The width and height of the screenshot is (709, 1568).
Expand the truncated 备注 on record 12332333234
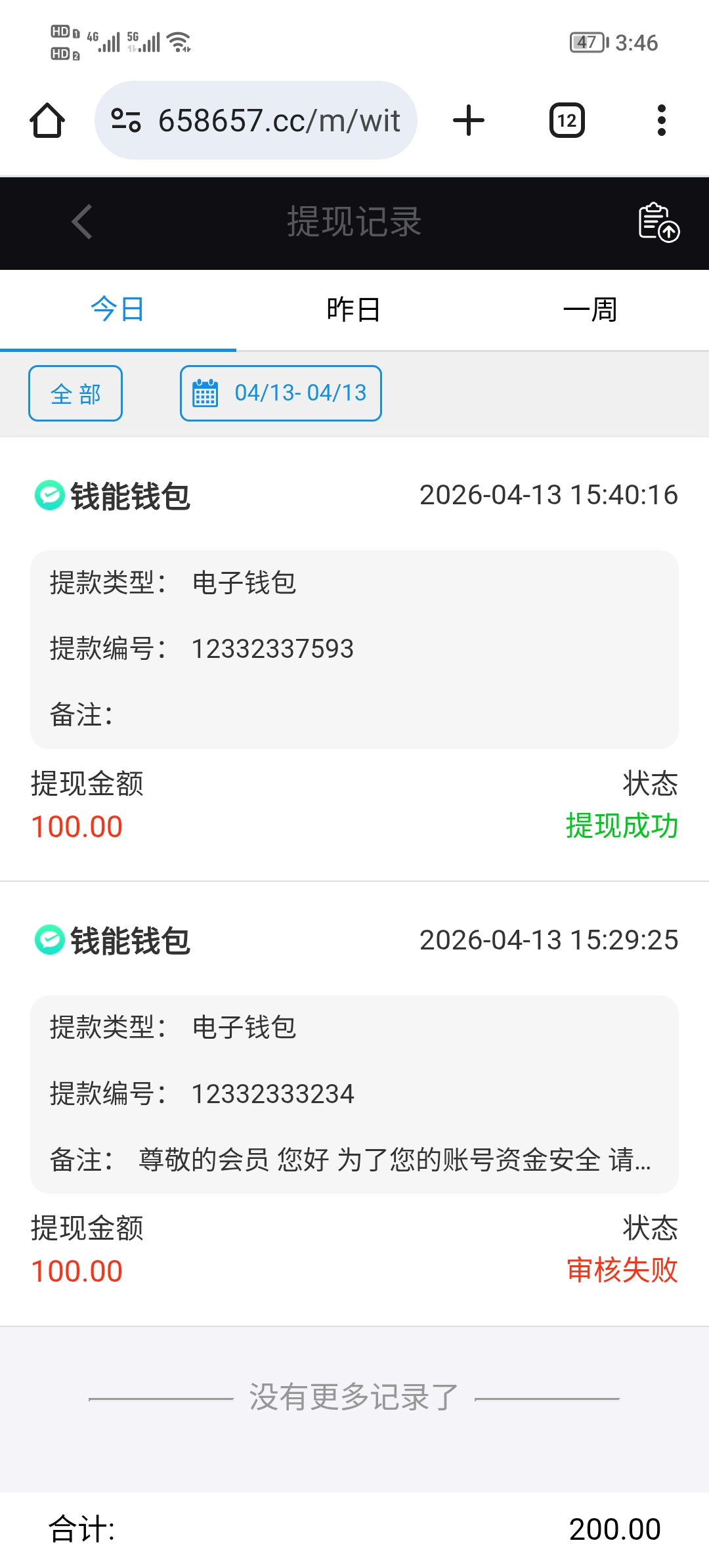(x=394, y=1160)
